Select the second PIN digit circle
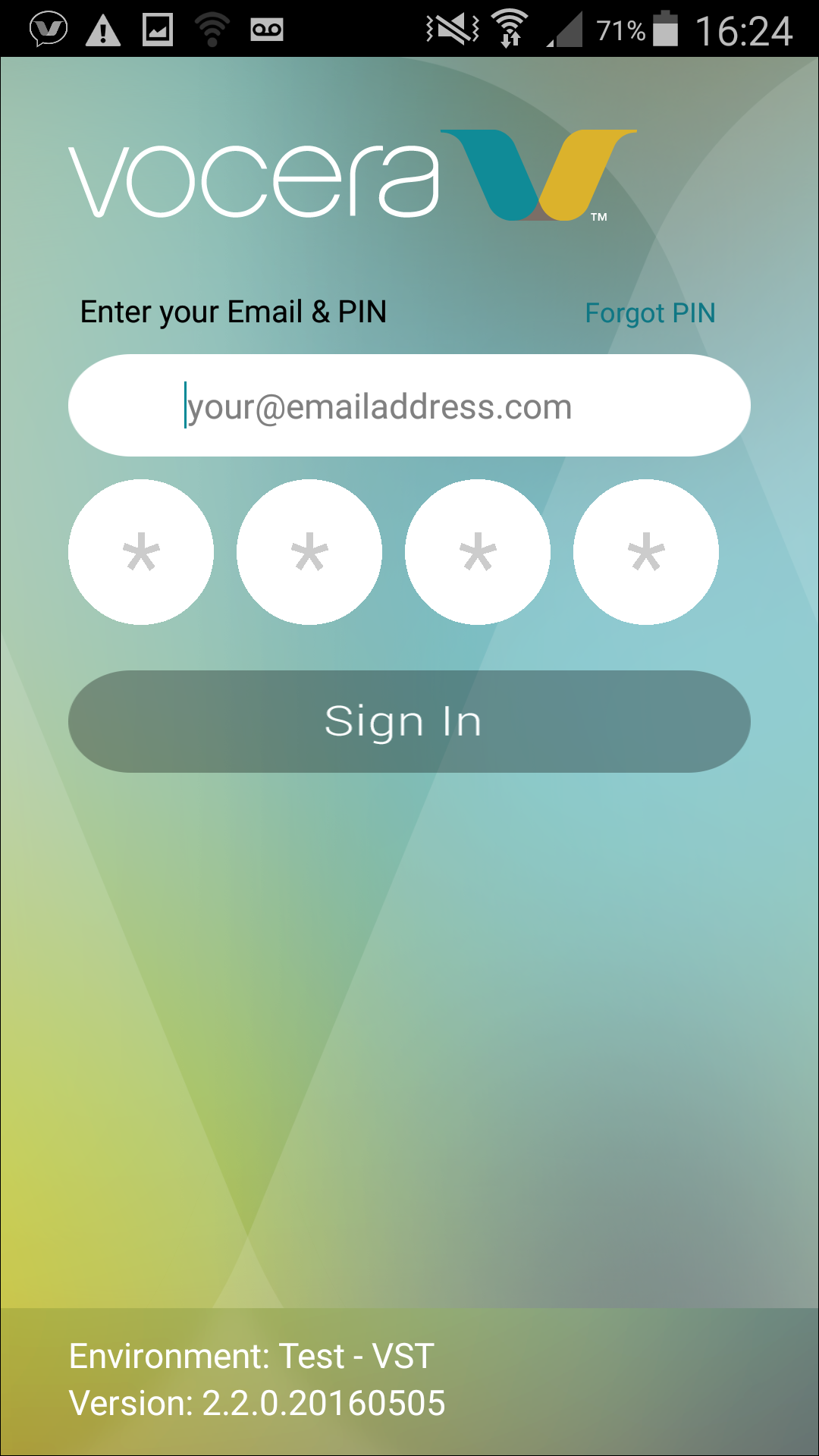Viewport: 819px width, 1456px height. click(x=309, y=552)
